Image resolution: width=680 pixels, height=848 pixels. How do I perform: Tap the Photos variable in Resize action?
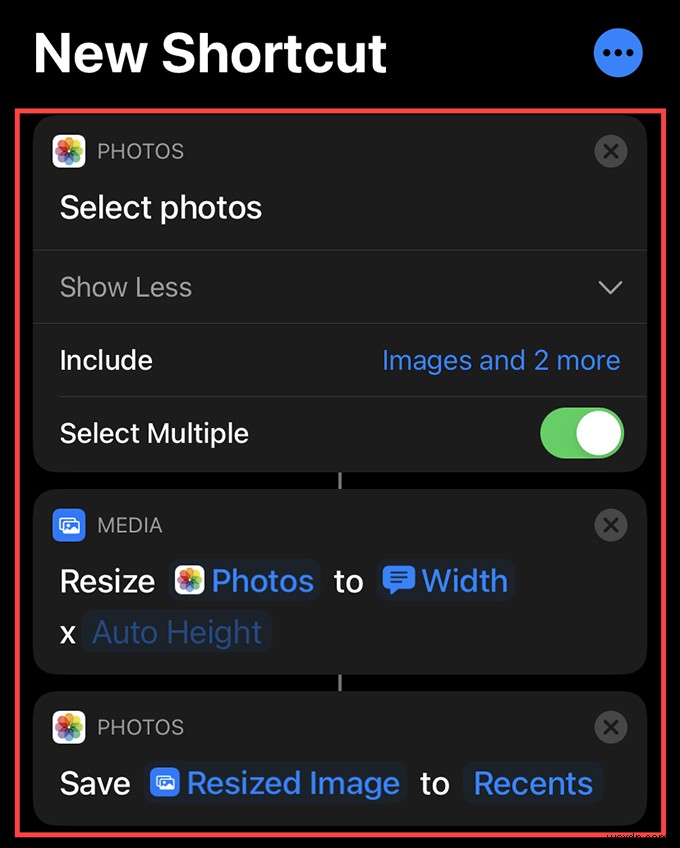pyautogui.click(x=246, y=581)
